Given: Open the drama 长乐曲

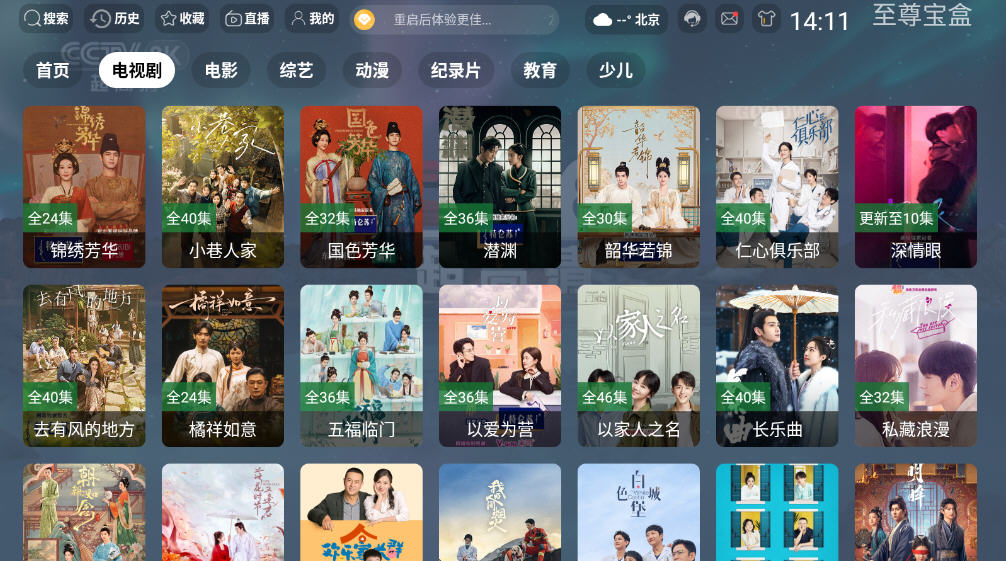Looking at the screenshot, I should (x=777, y=365).
